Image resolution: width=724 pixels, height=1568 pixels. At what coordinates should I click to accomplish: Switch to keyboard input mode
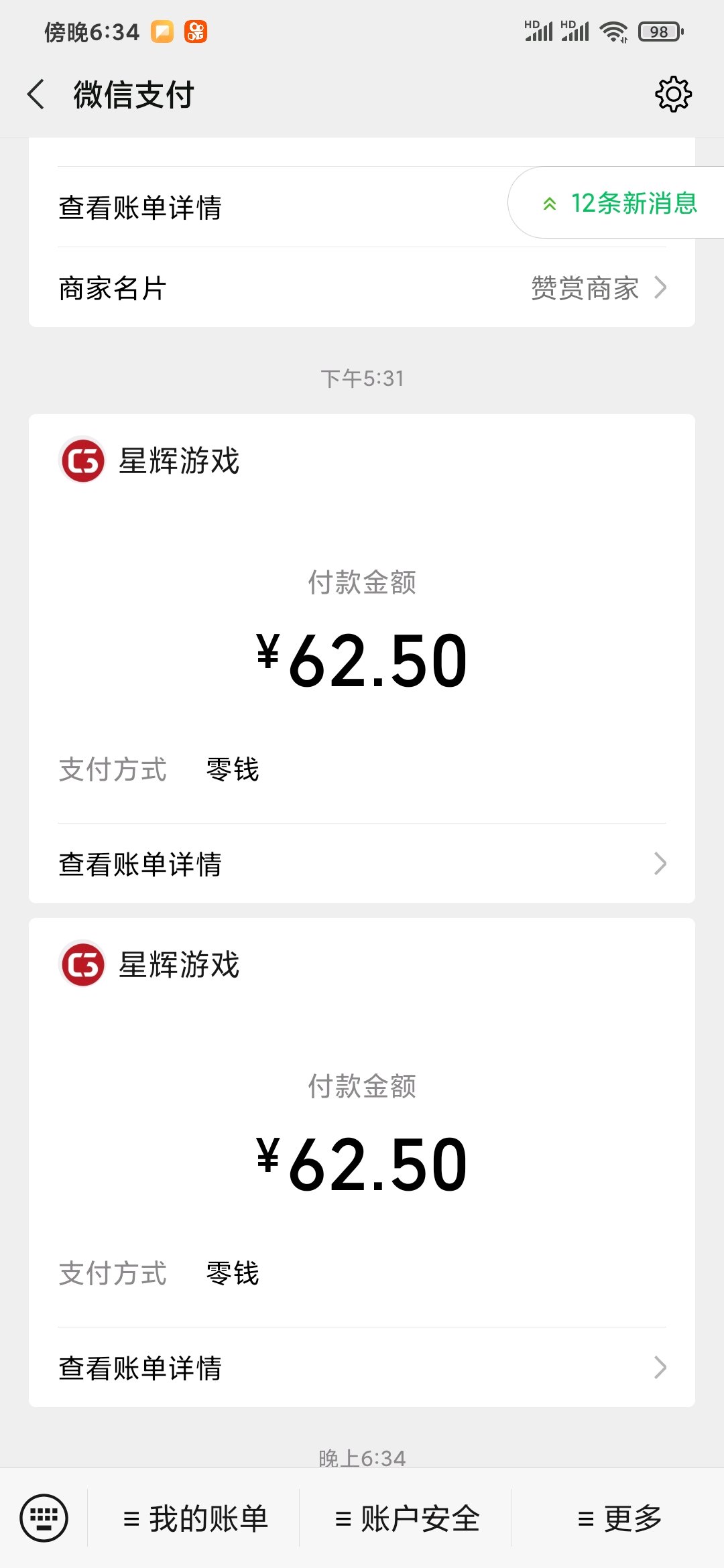(44, 1518)
